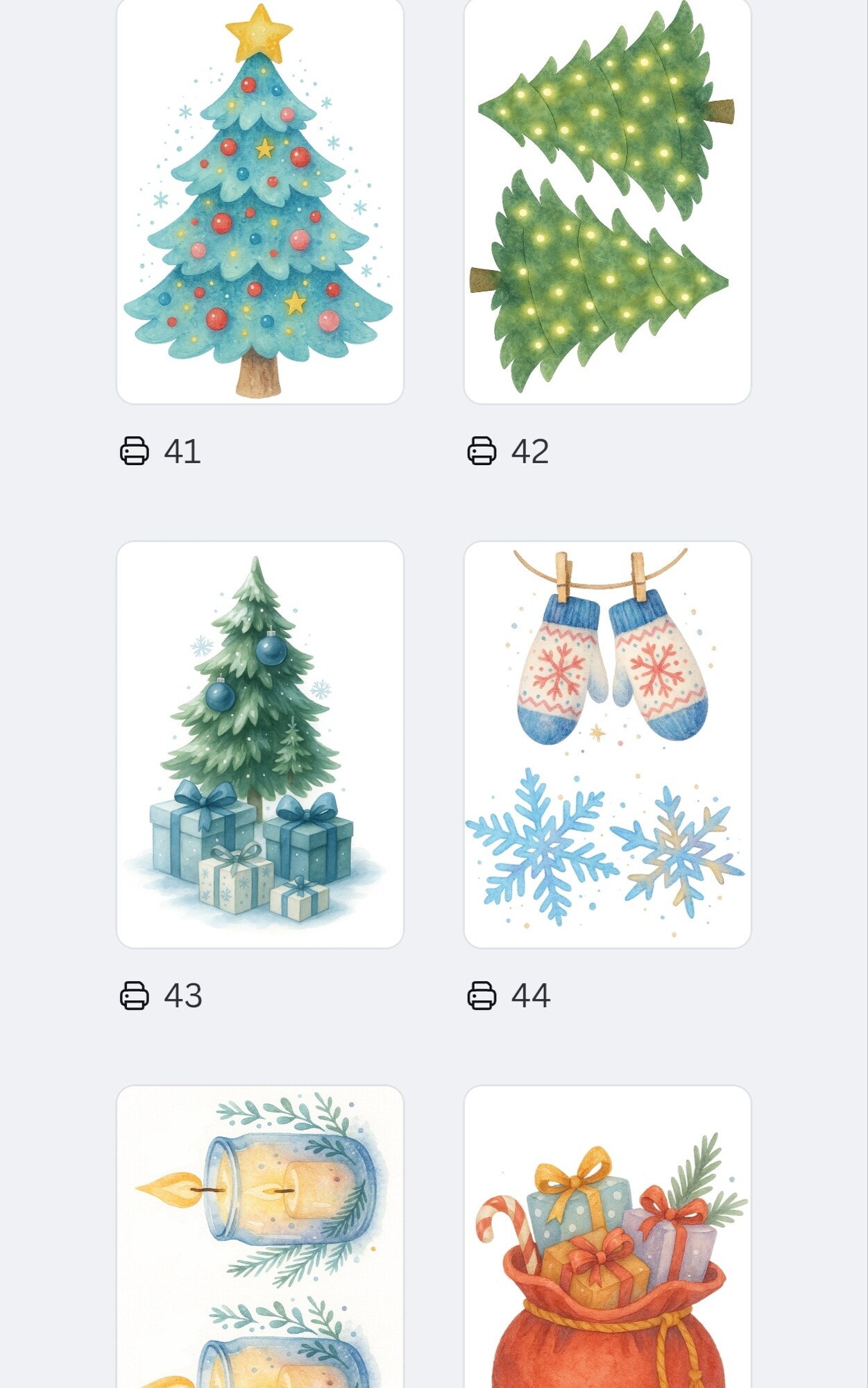View the mittens and snowflakes card 44
The image size is (868, 1388).
click(x=607, y=744)
